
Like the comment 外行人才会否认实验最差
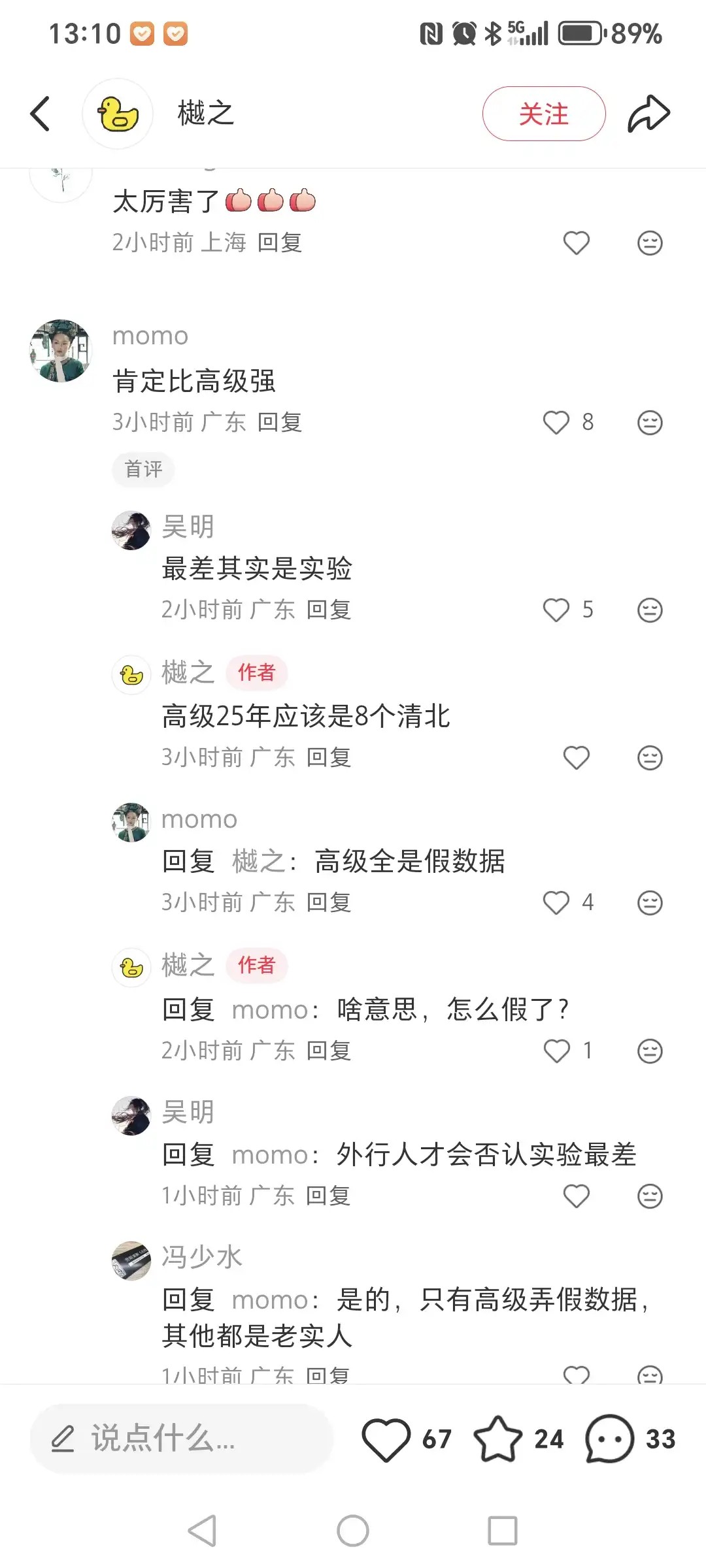[577, 1196]
